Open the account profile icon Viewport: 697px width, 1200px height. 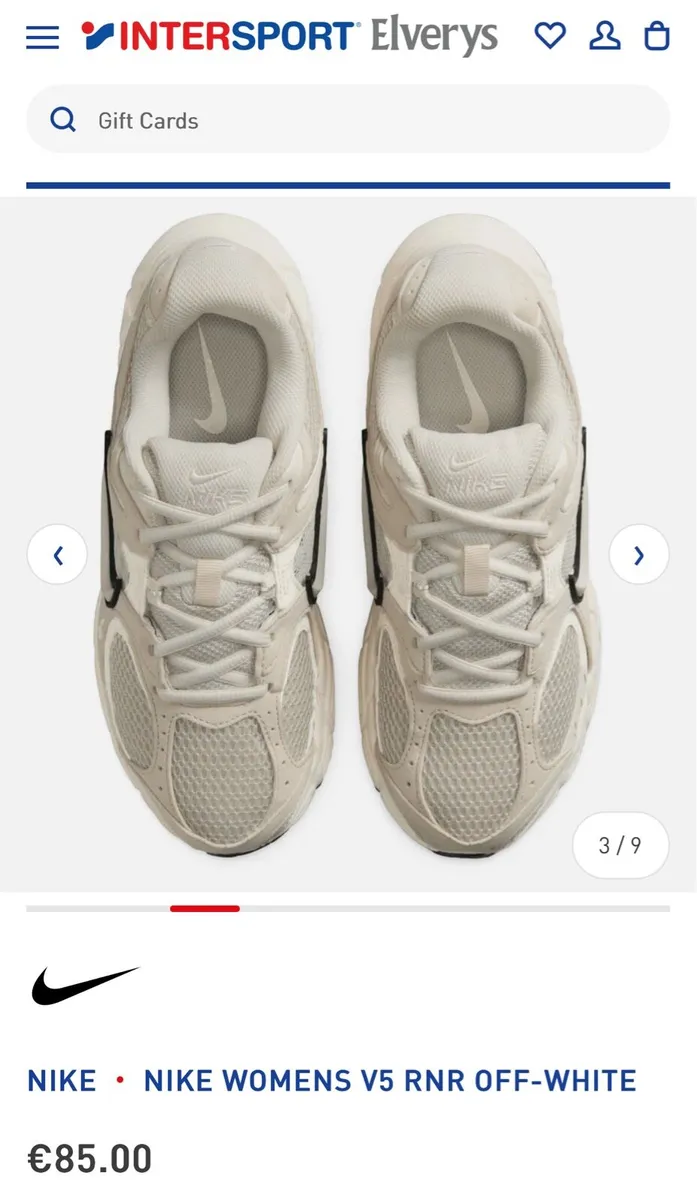[604, 36]
